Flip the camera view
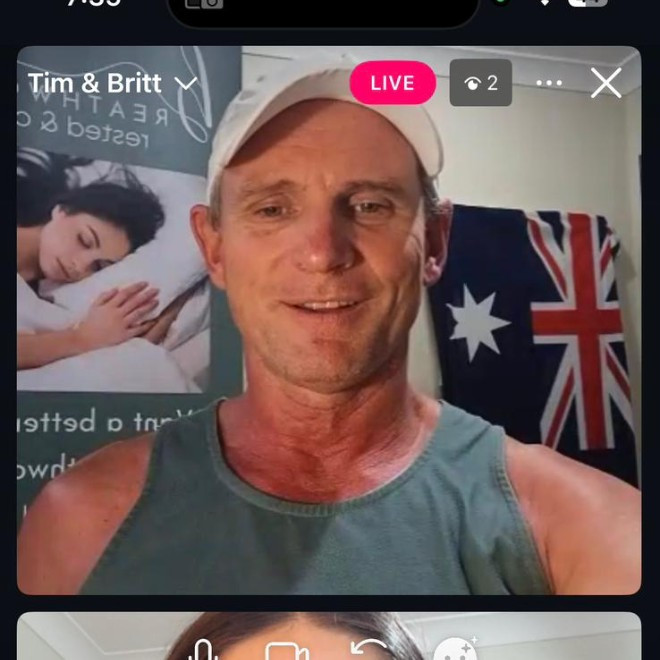 click(x=371, y=651)
